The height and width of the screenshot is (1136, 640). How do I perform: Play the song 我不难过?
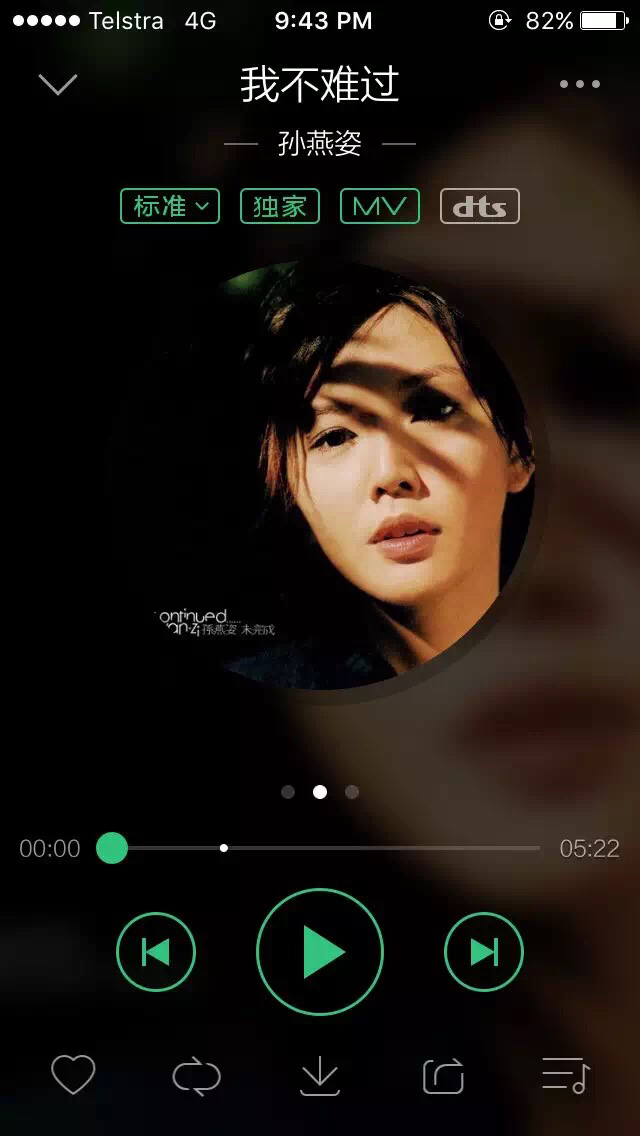coord(320,952)
